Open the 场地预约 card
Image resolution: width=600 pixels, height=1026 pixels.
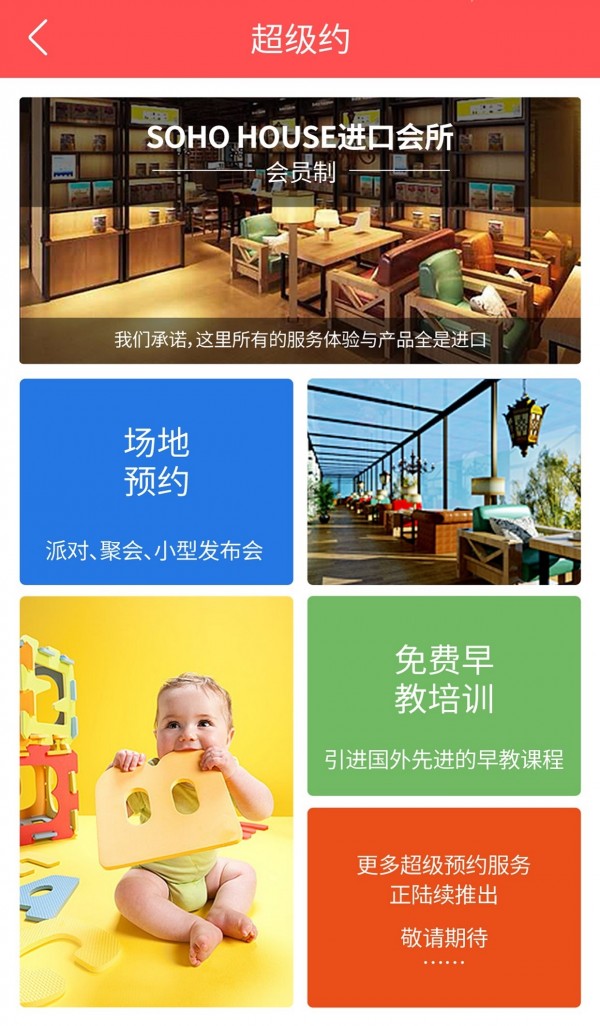(x=156, y=481)
